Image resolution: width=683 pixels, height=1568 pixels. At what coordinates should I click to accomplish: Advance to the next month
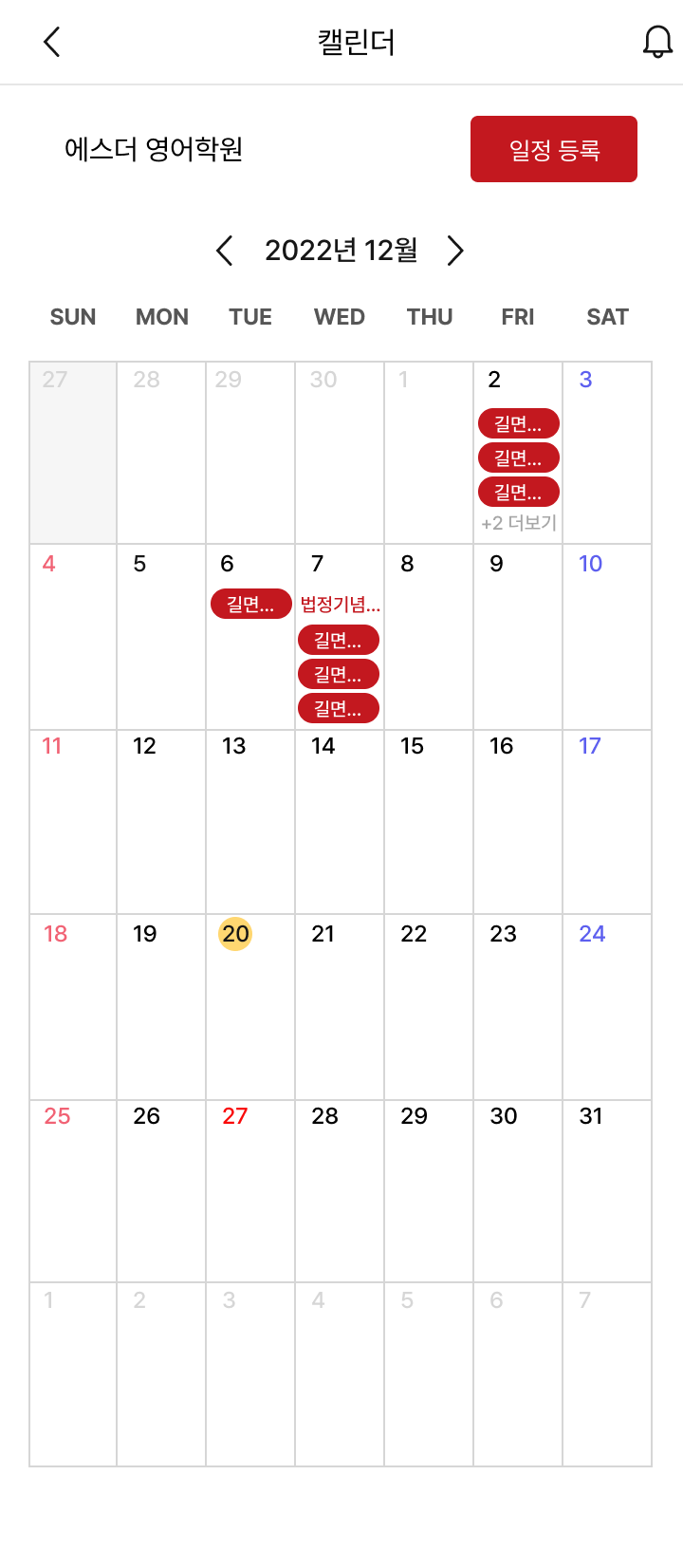click(x=455, y=251)
